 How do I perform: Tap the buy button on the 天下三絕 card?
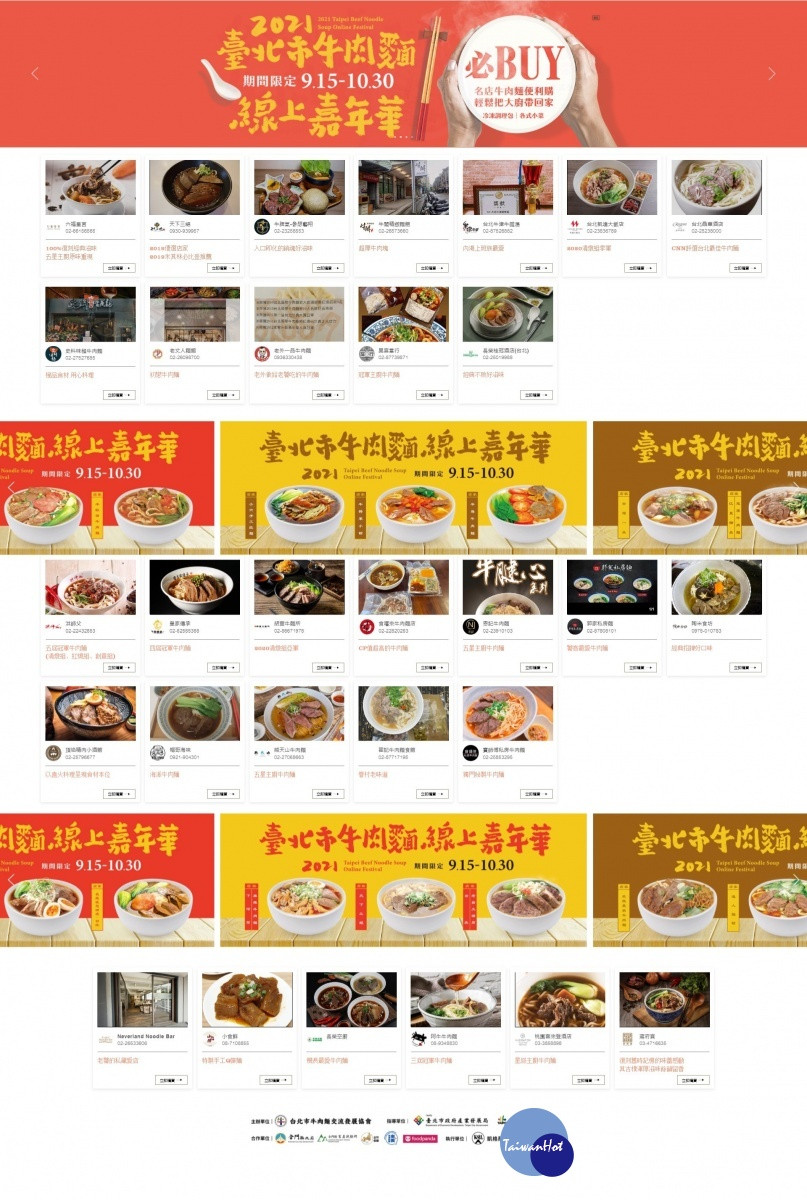[223, 268]
